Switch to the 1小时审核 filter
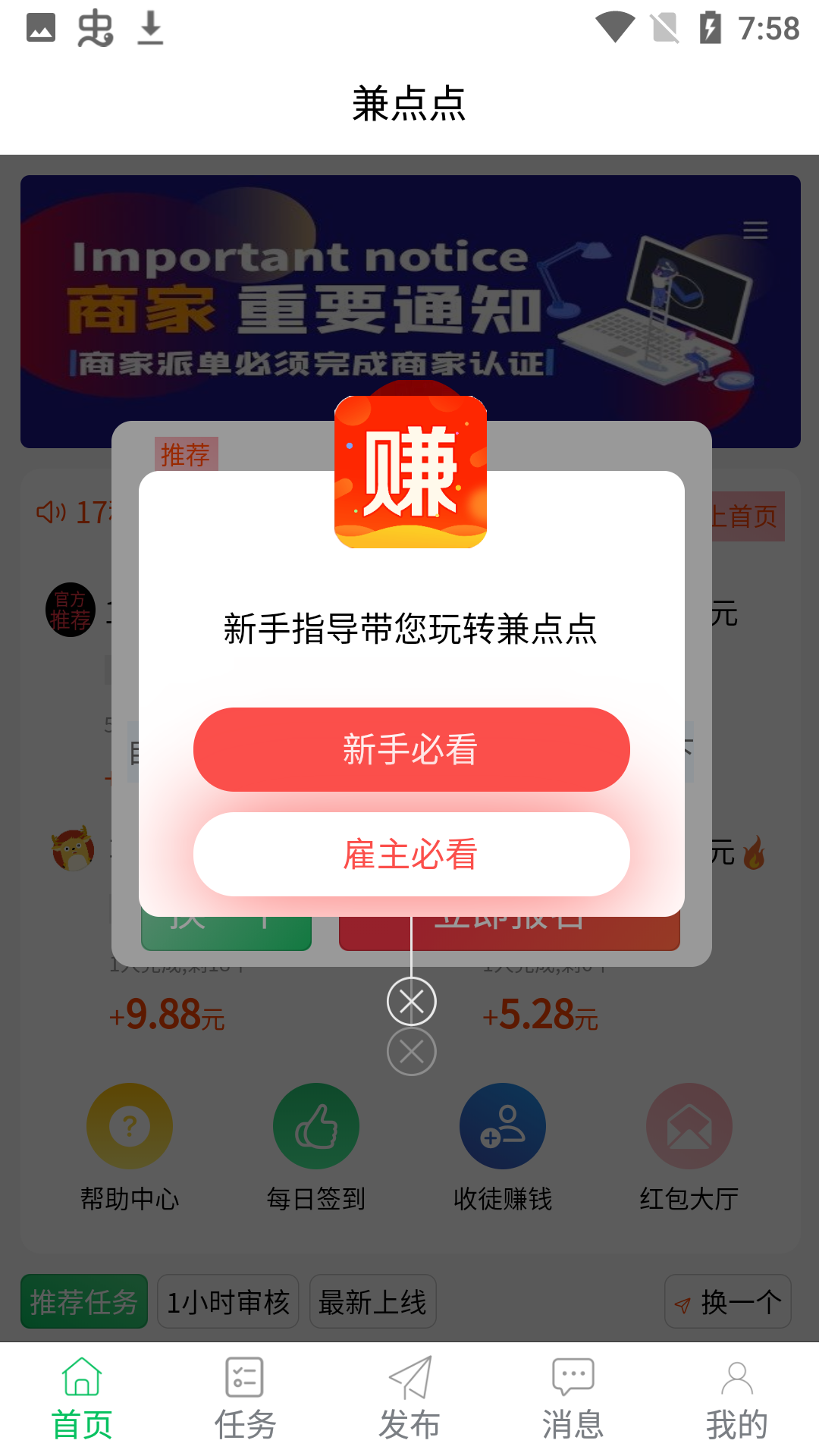 pos(227,1301)
